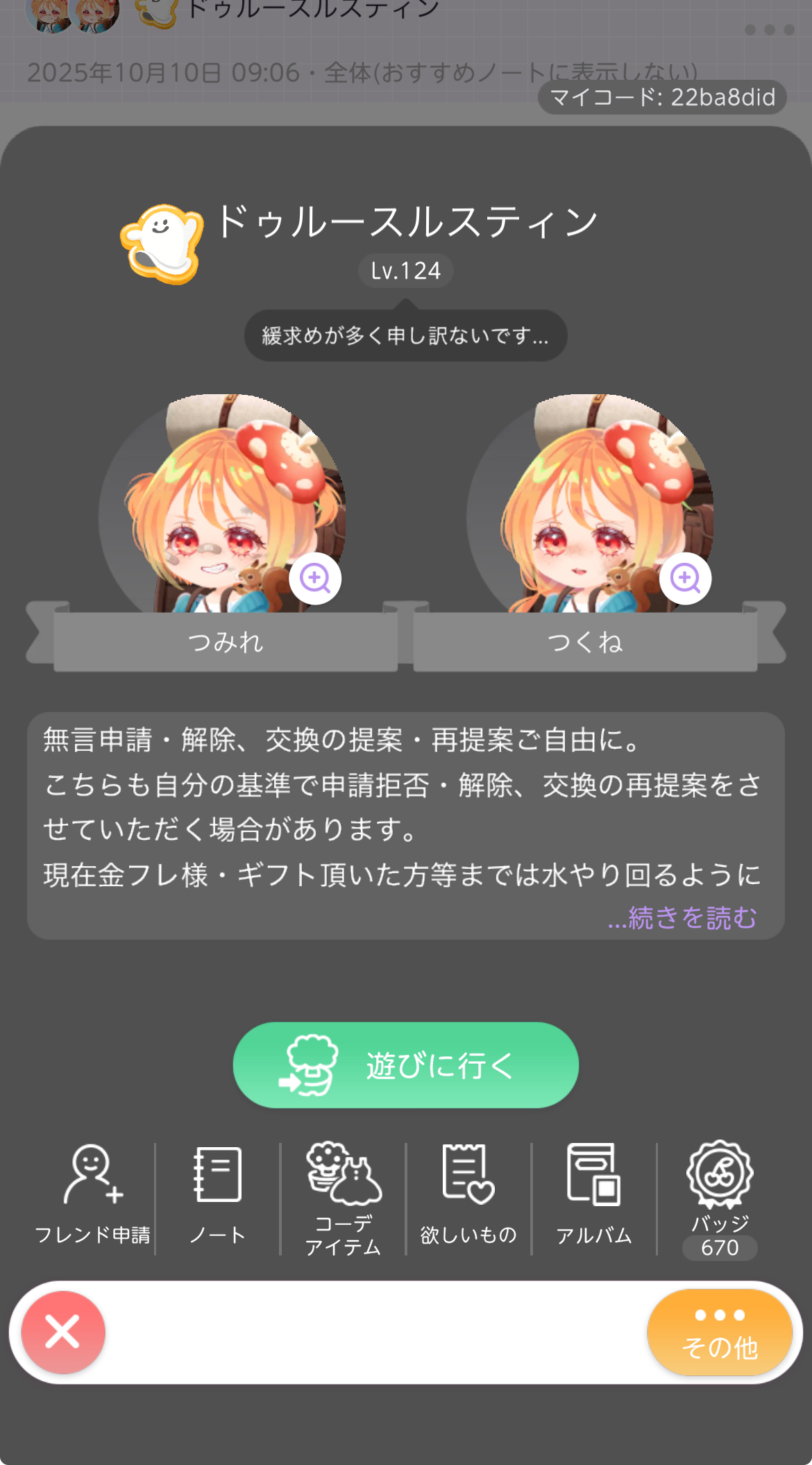Expand profile text with 続きを読む

tap(683, 917)
